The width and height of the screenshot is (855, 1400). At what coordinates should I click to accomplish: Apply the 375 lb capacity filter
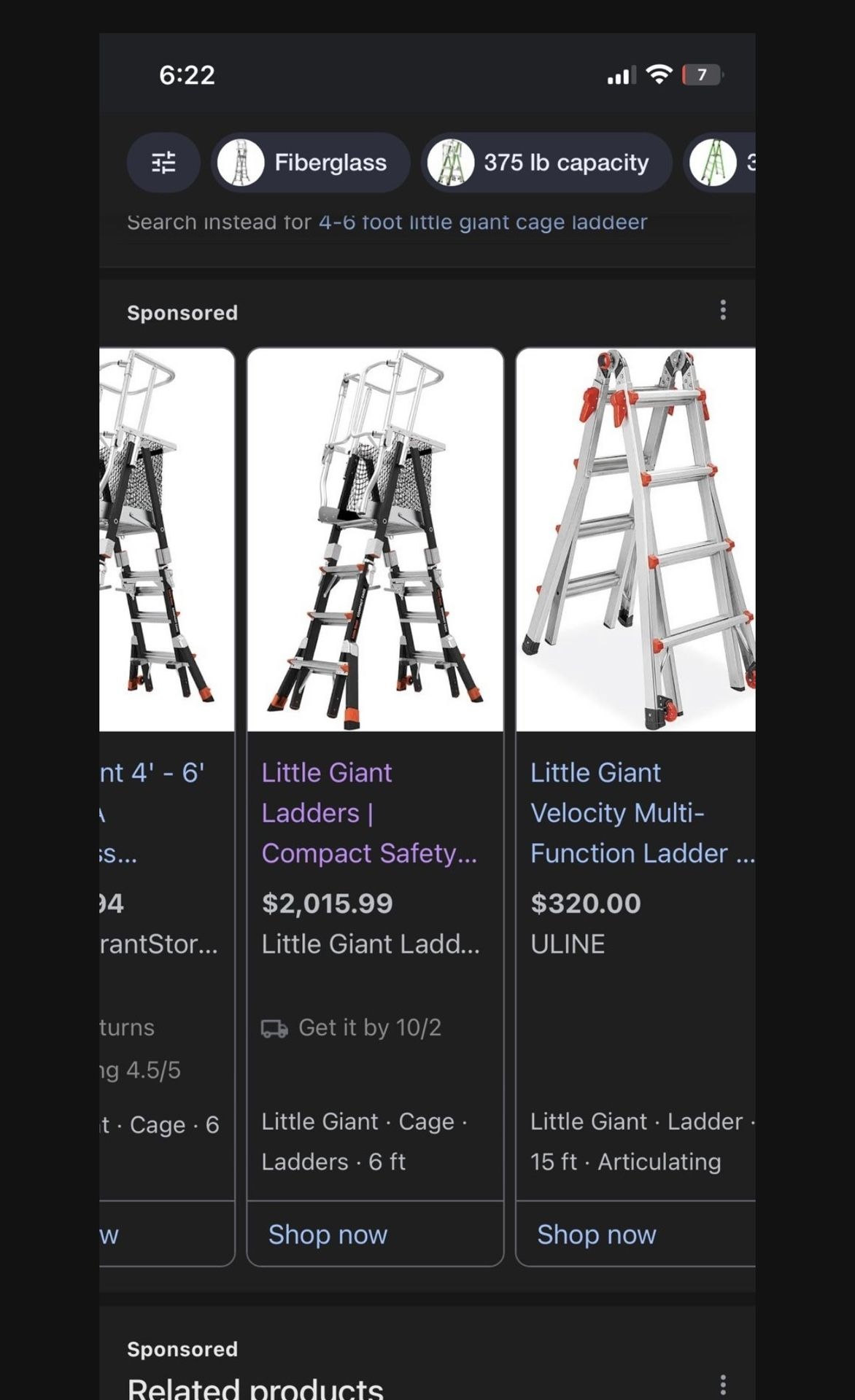546,162
